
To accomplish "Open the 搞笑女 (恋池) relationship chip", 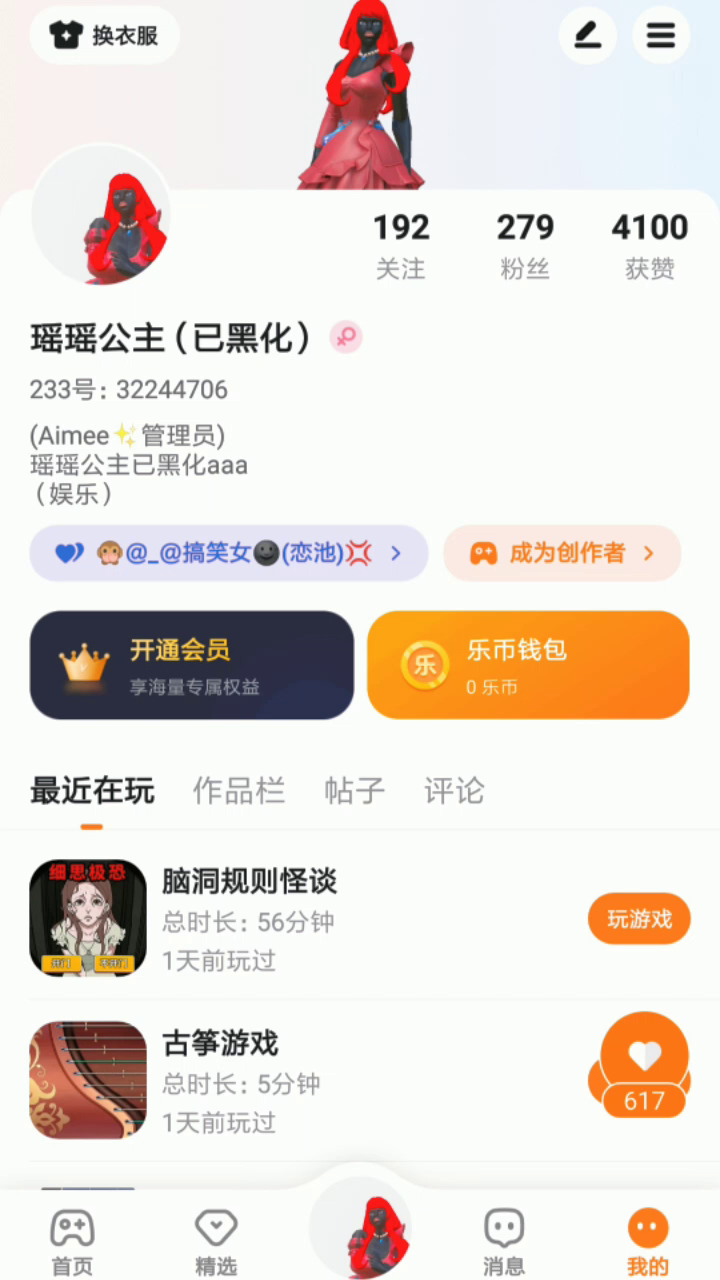I will 229,553.
